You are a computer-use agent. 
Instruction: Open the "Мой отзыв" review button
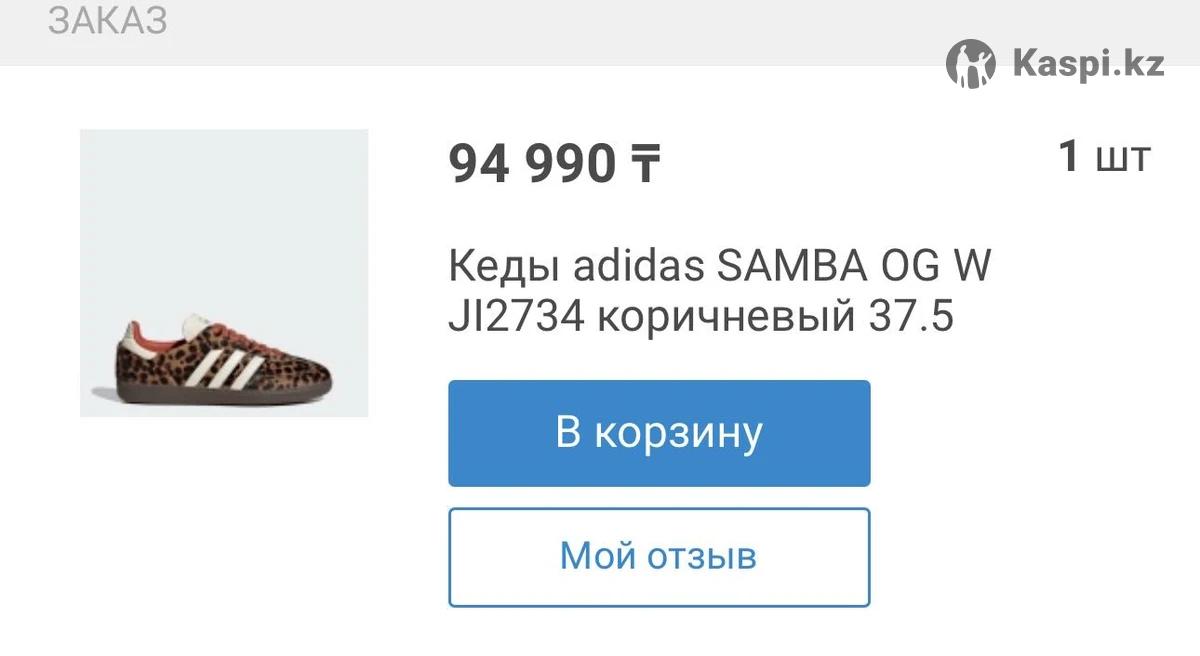click(659, 557)
